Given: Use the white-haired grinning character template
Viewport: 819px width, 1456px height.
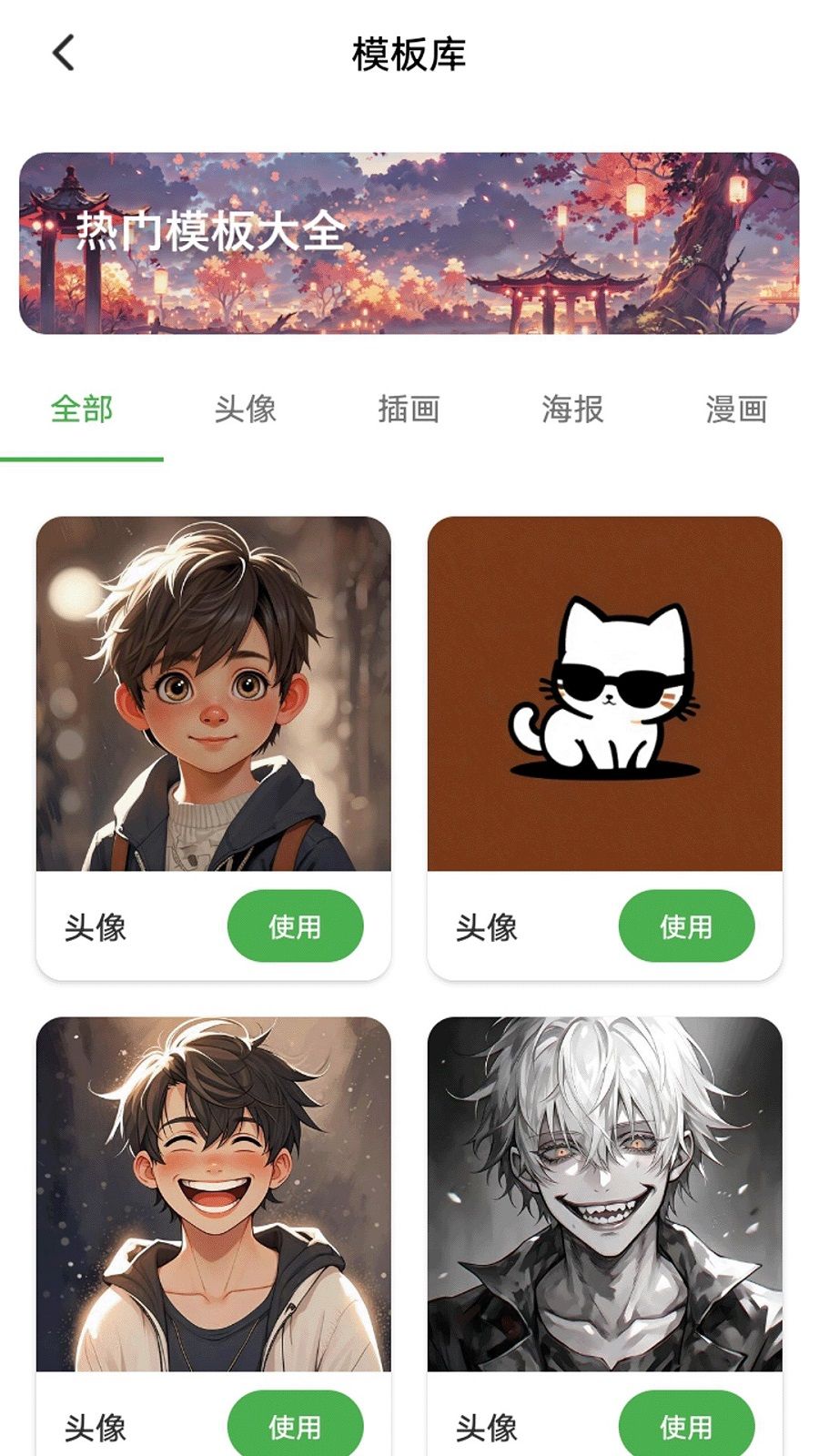Looking at the screenshot, I should click(x=686, y=1425).
